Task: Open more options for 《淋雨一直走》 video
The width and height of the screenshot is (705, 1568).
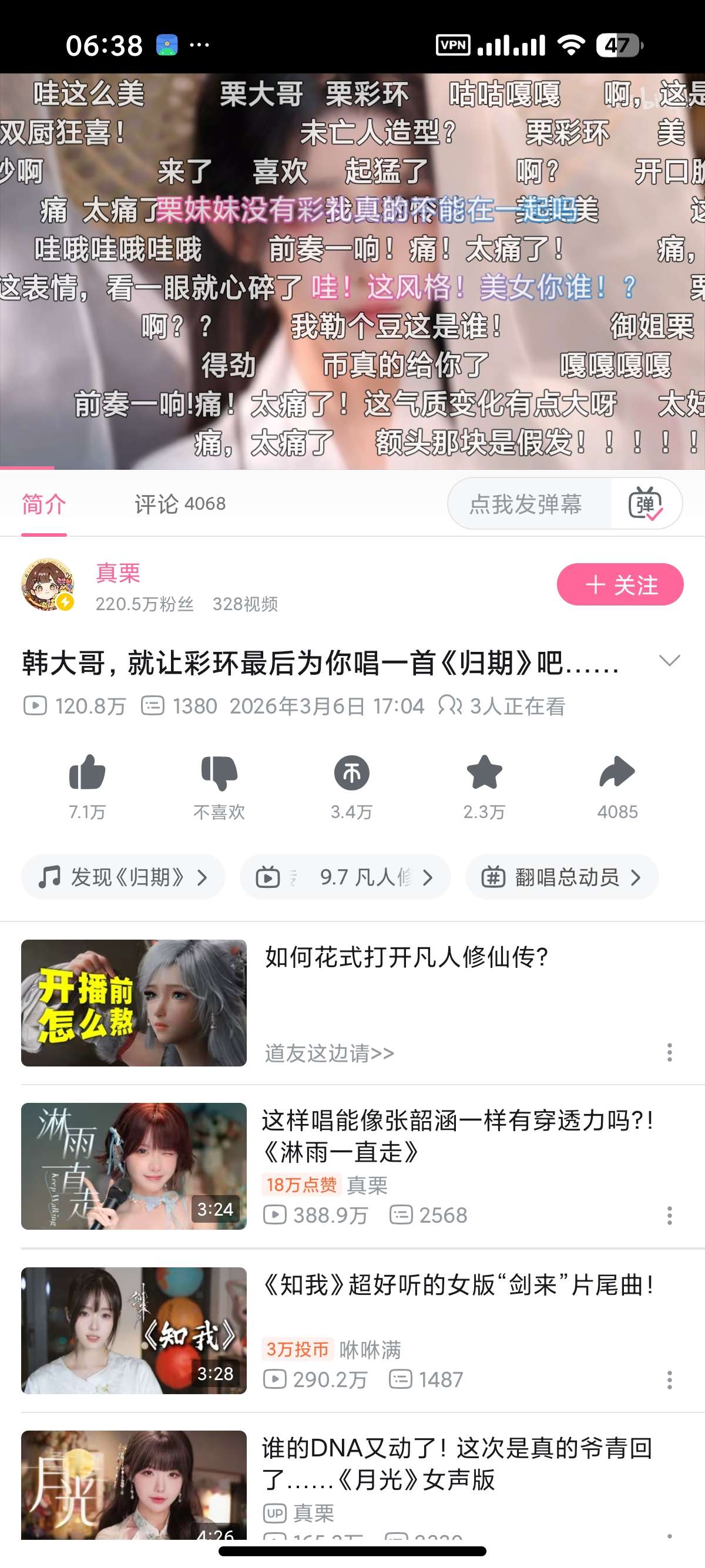Action: click(670, 1216)
